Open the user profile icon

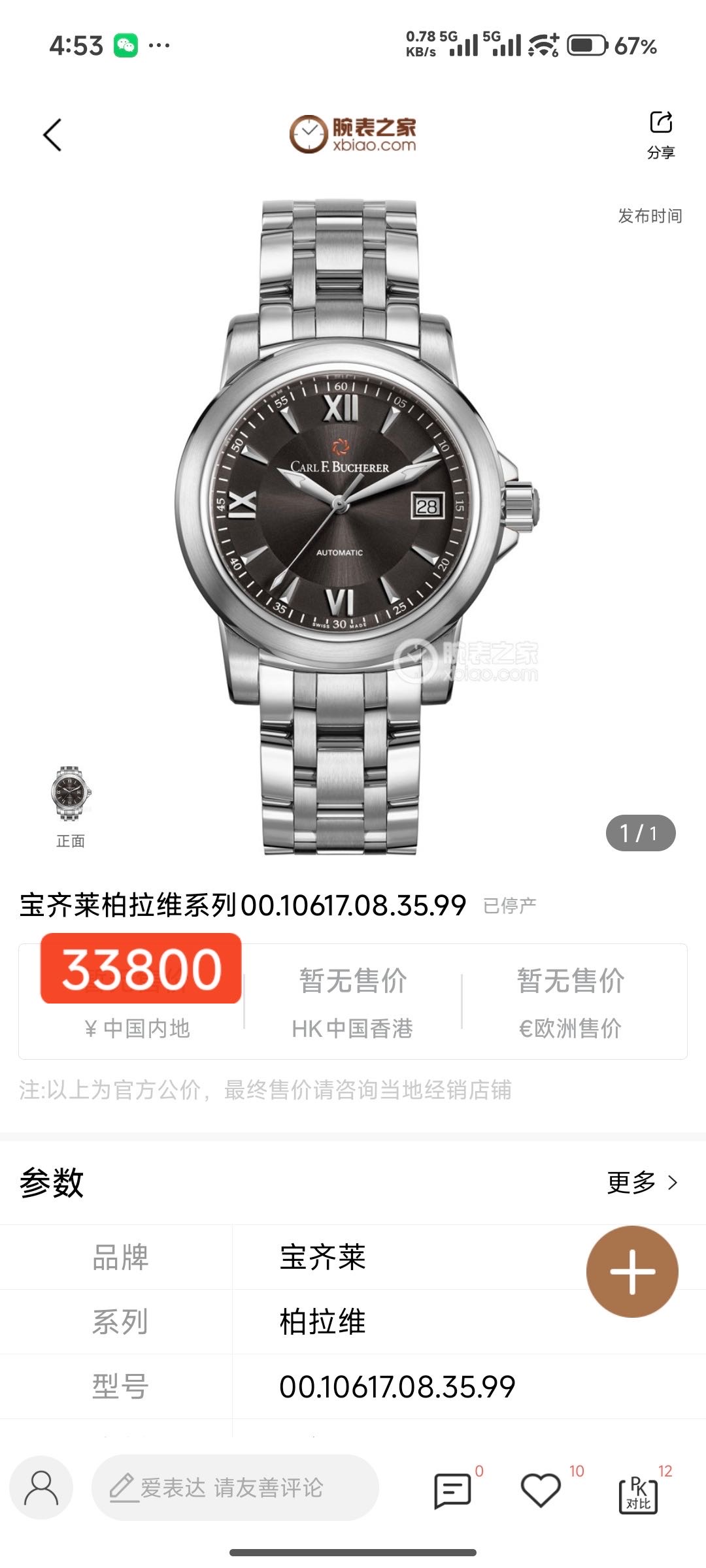click(41, 1488)
